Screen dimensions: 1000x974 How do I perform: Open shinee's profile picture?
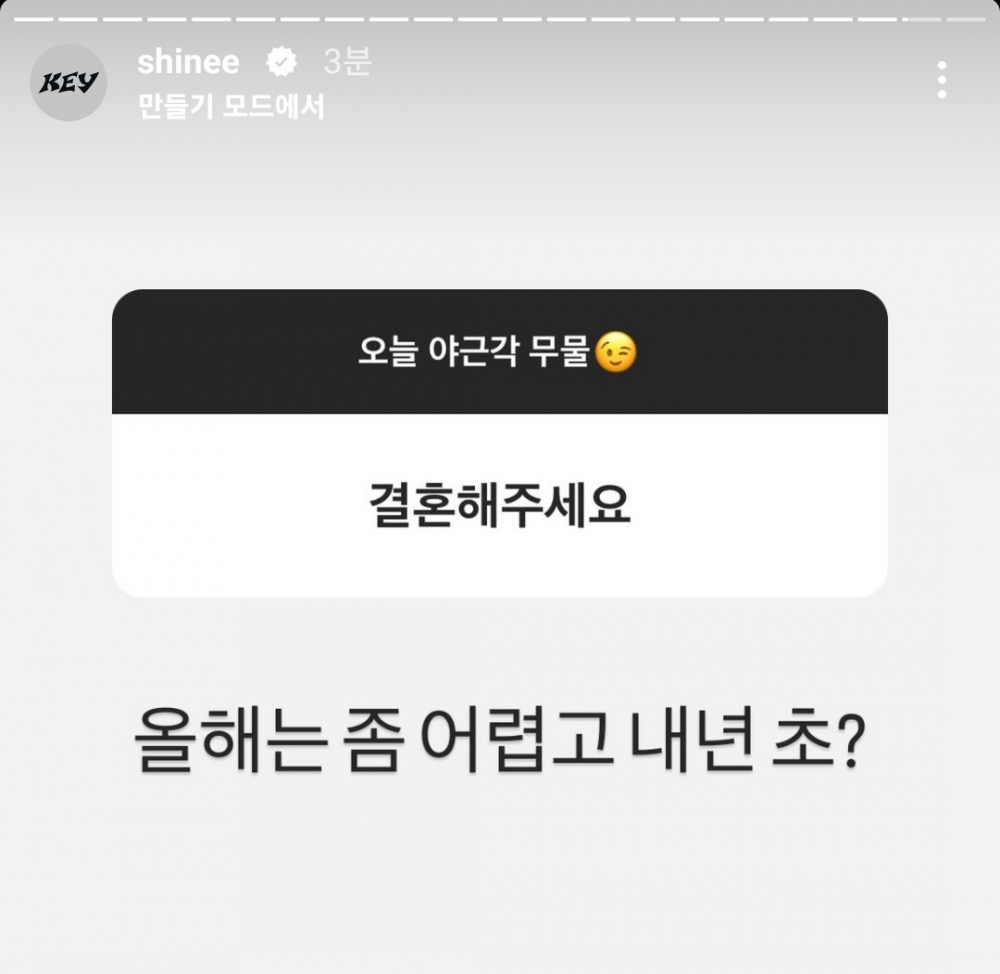68,83
